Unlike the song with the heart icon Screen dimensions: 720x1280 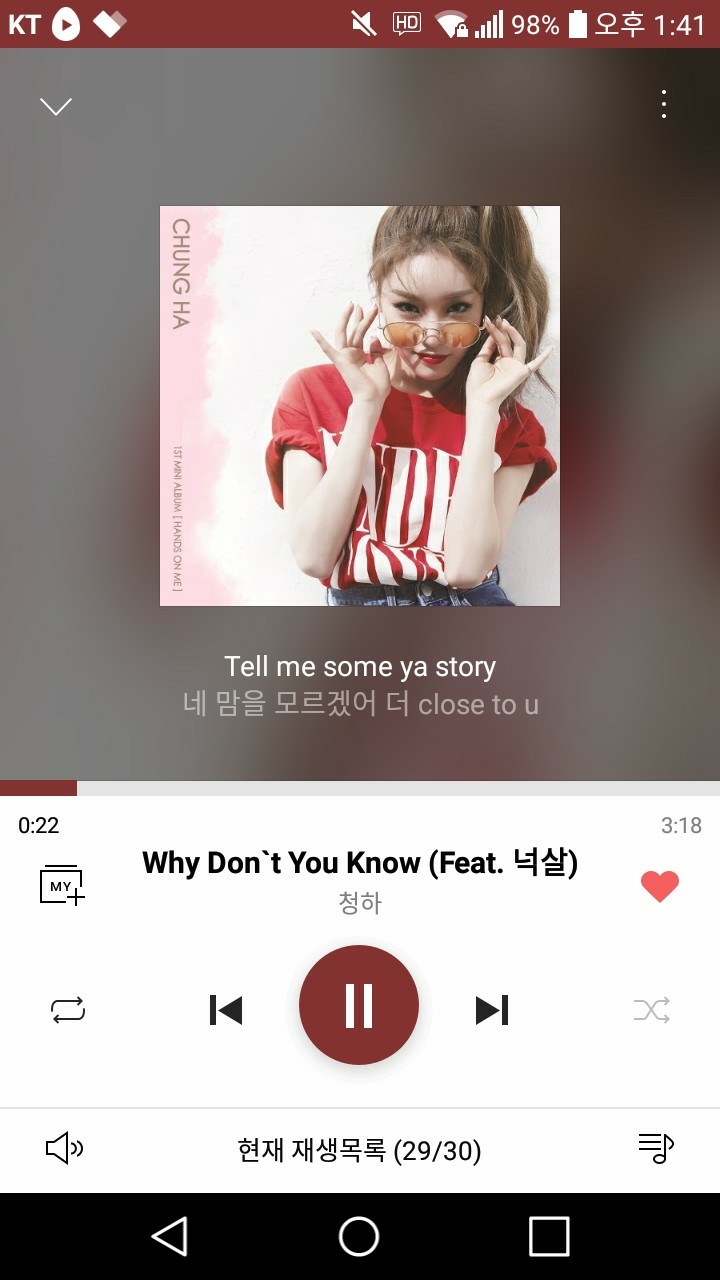click(660, 886)
